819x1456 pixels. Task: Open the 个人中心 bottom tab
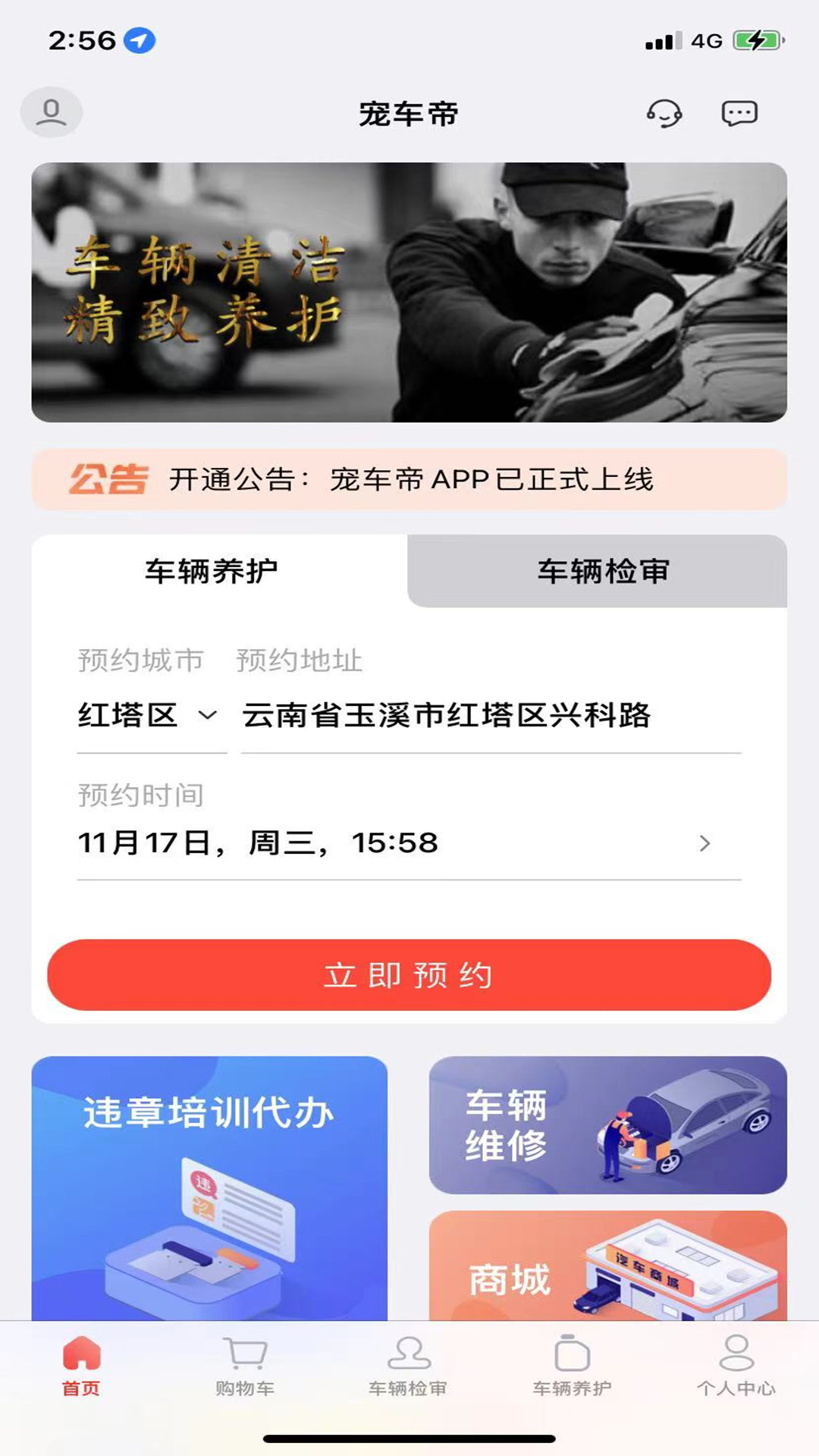click(x=736, y=1367)
